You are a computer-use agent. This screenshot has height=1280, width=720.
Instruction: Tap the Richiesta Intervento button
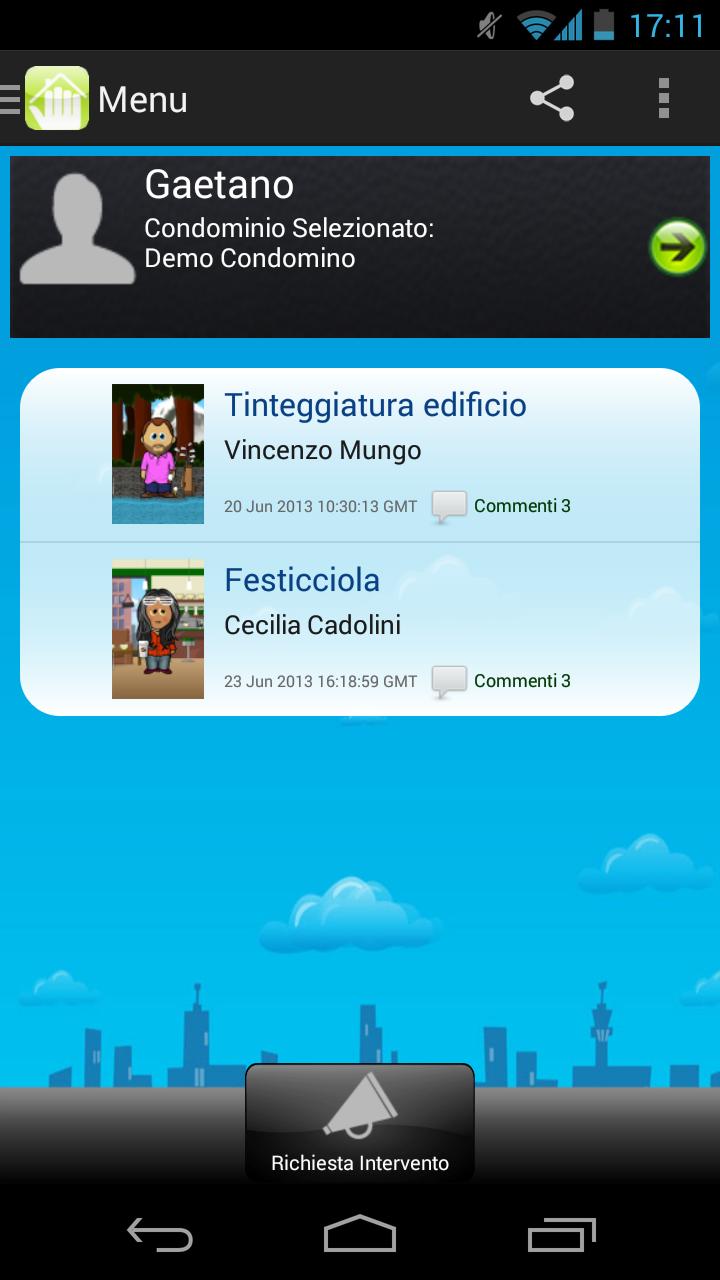click(360, 1122)
